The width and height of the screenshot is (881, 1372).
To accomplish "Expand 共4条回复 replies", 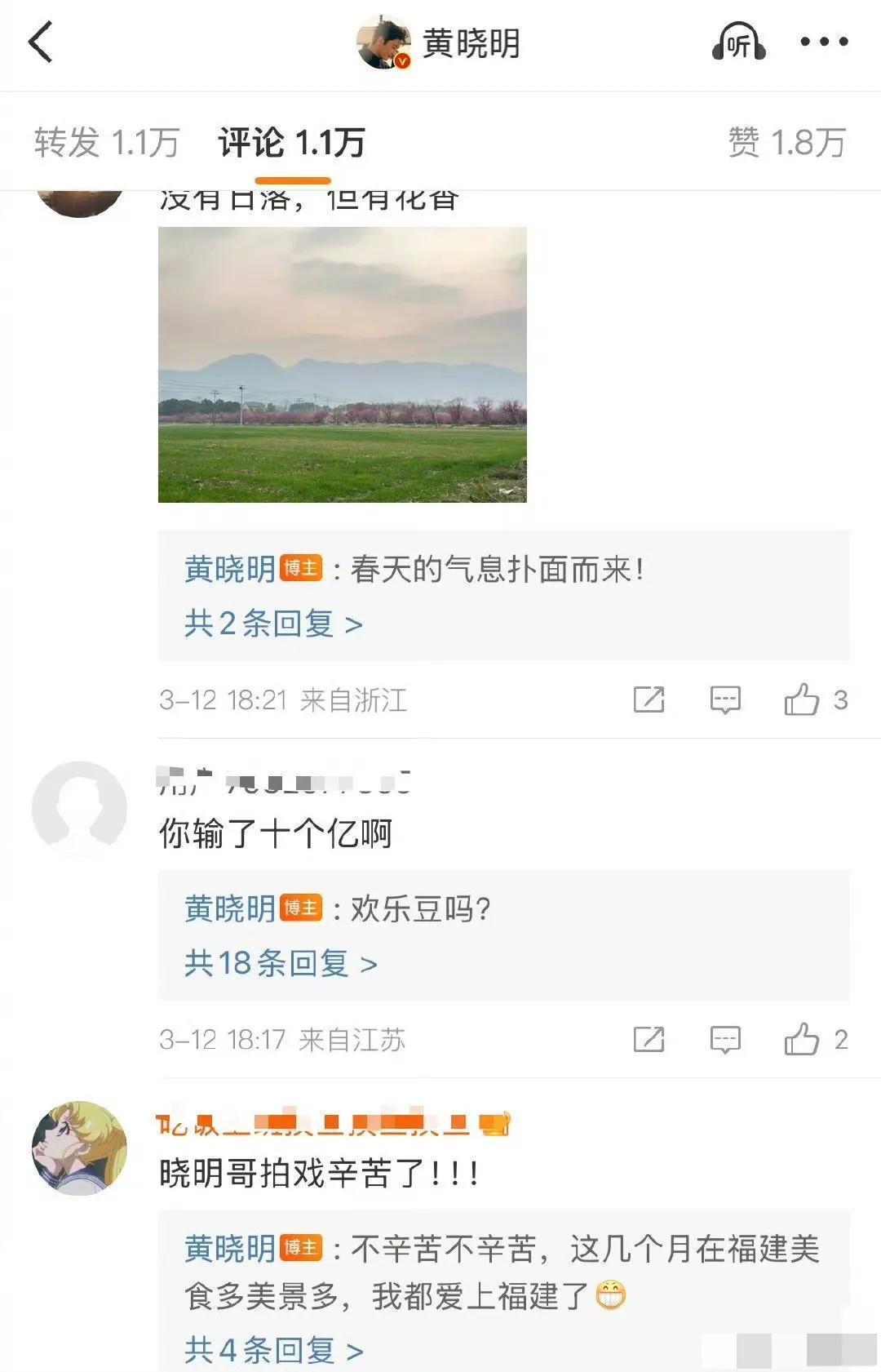I will pyautogui.click(x=273, y=1350).
